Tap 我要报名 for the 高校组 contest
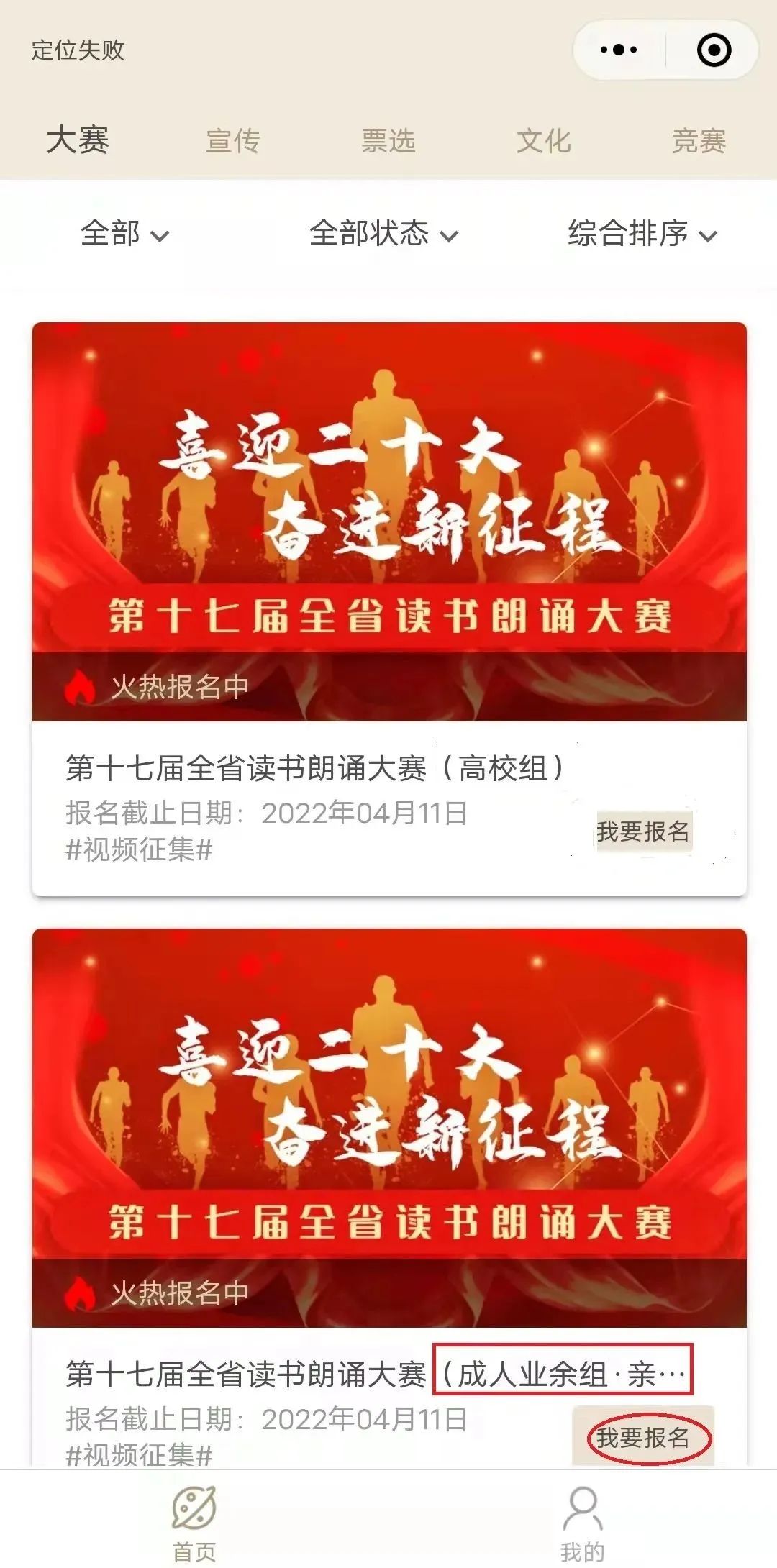777x1568 pixels. click(x=643, y=831)
